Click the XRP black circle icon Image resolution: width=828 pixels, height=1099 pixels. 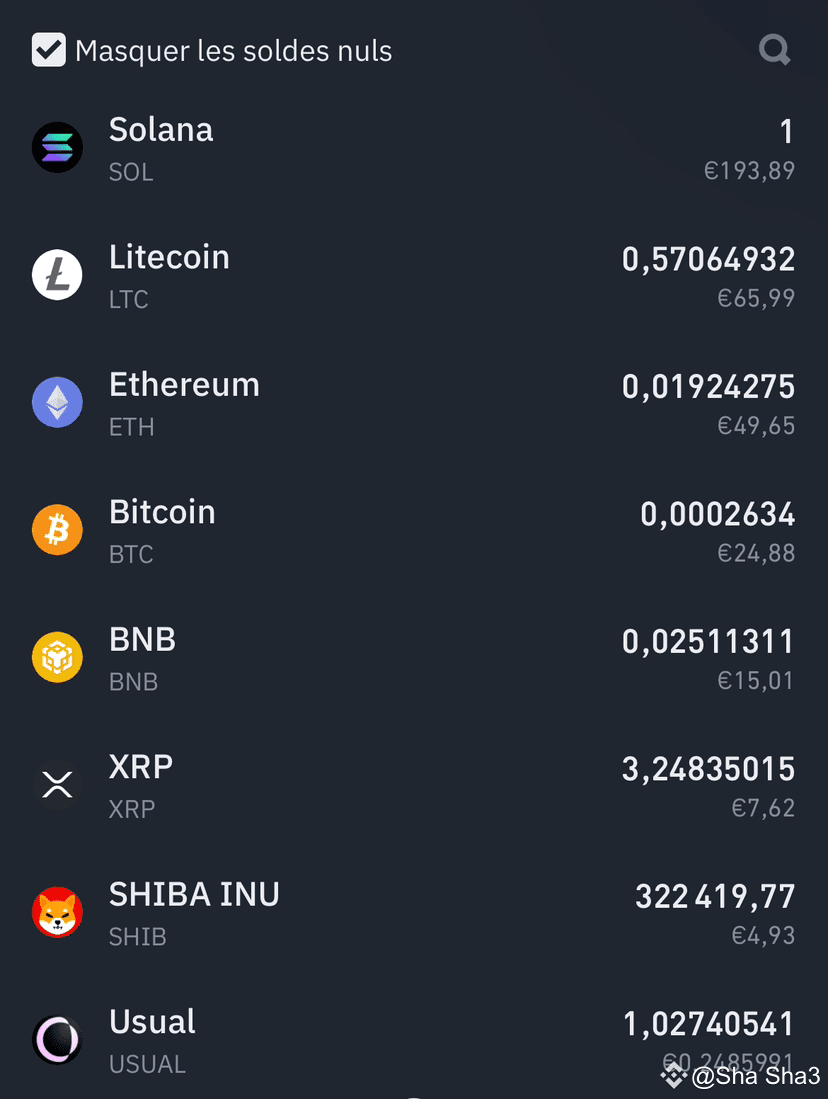[57, 785]
